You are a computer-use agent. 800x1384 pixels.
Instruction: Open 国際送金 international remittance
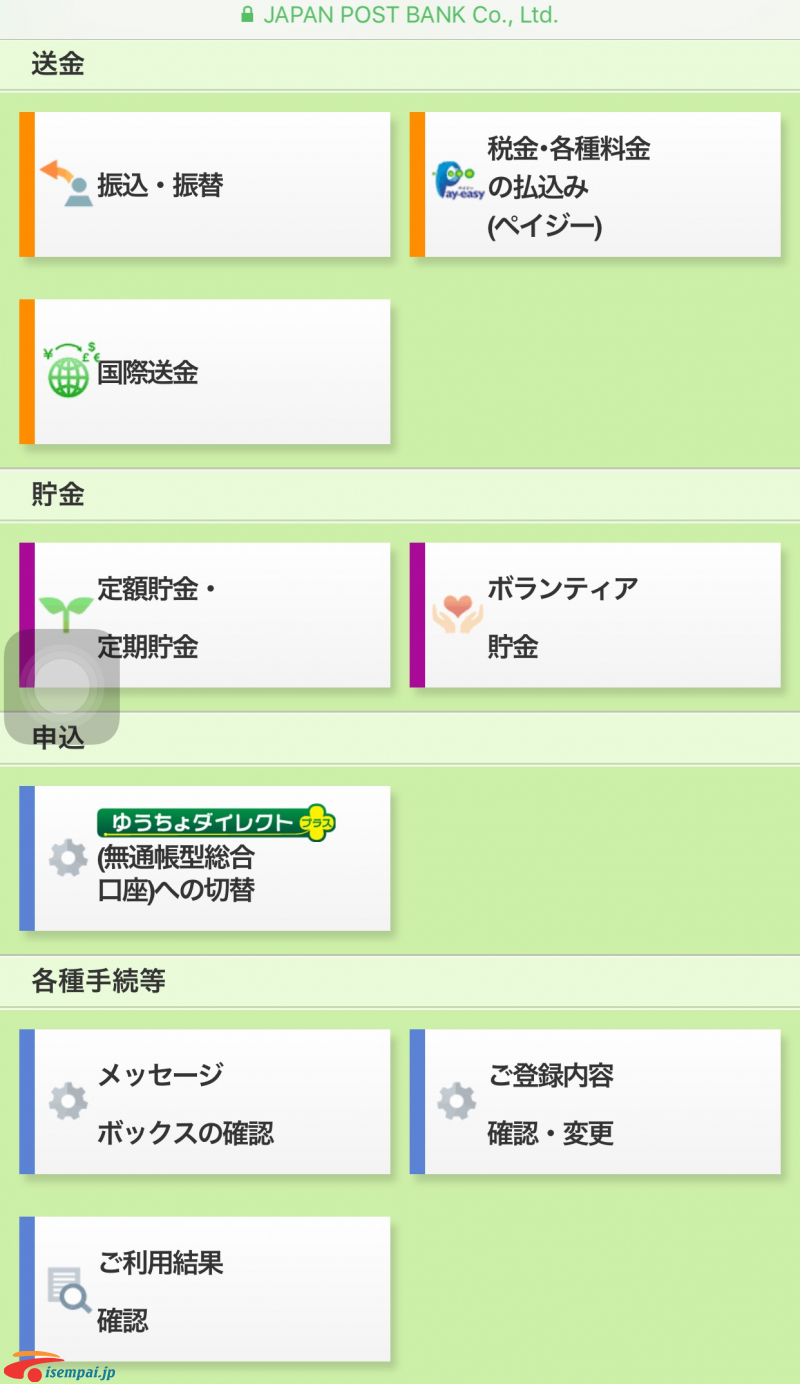click(x=205, y=372)
